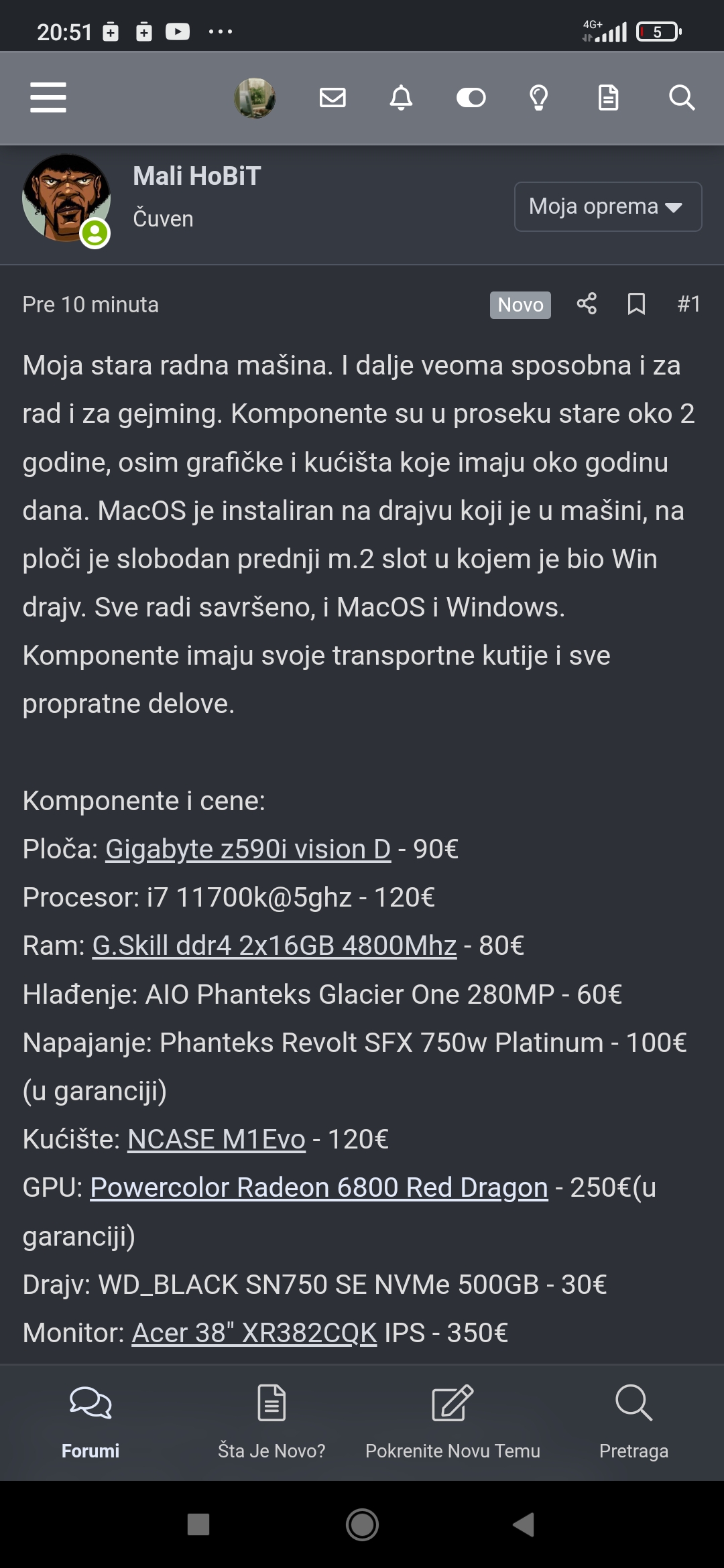Open the Acer 38" XR382CQK link
Screen dimensions: 724x1568
pos(254,1333)
